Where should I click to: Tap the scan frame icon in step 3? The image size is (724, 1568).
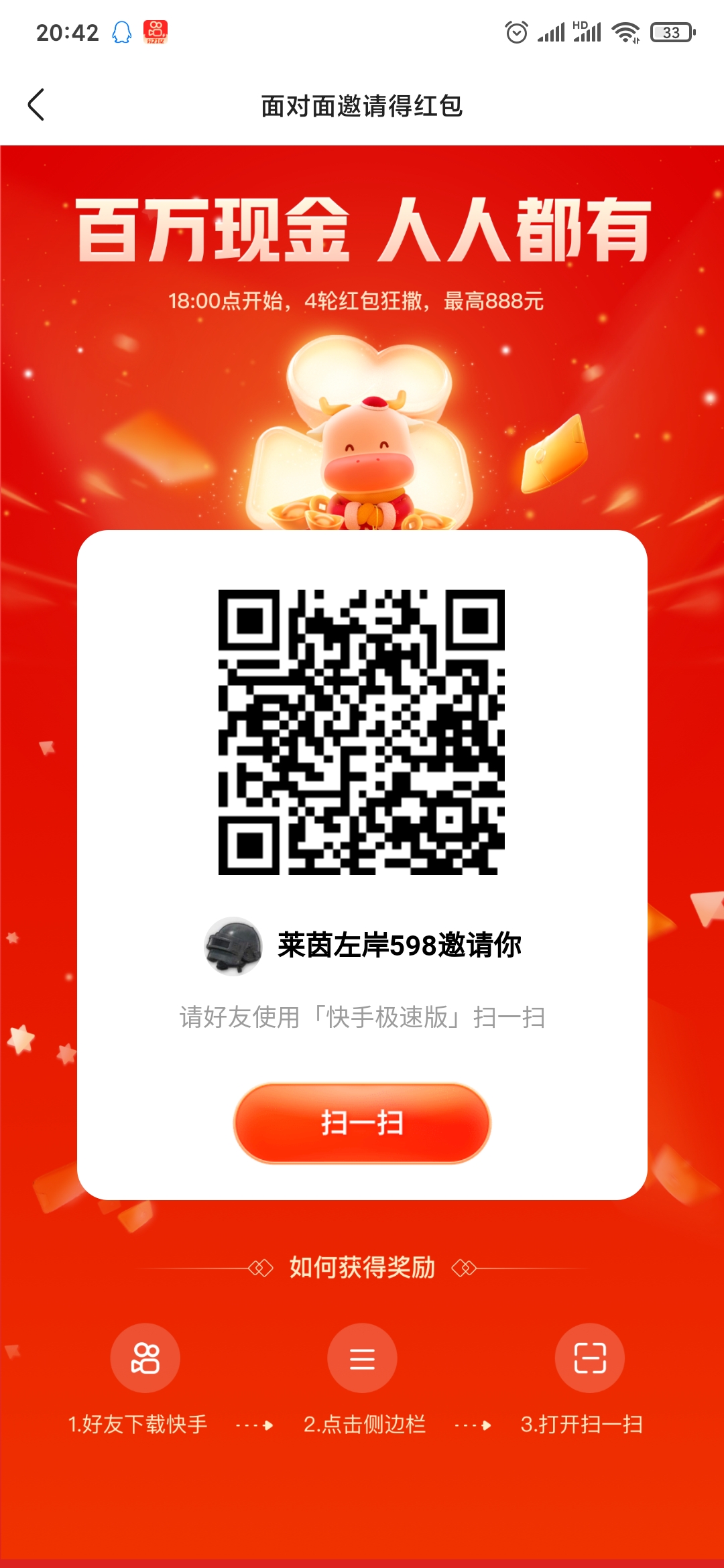point(589,1358)
